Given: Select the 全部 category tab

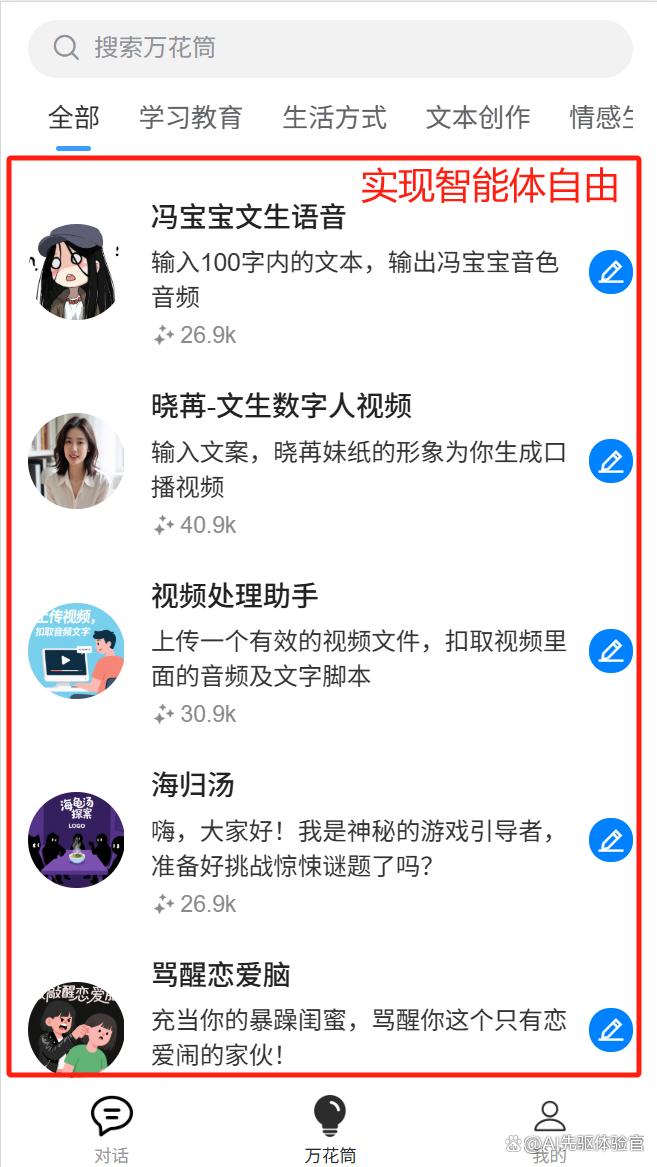Looking at the screenshot, I should (74, 118).
